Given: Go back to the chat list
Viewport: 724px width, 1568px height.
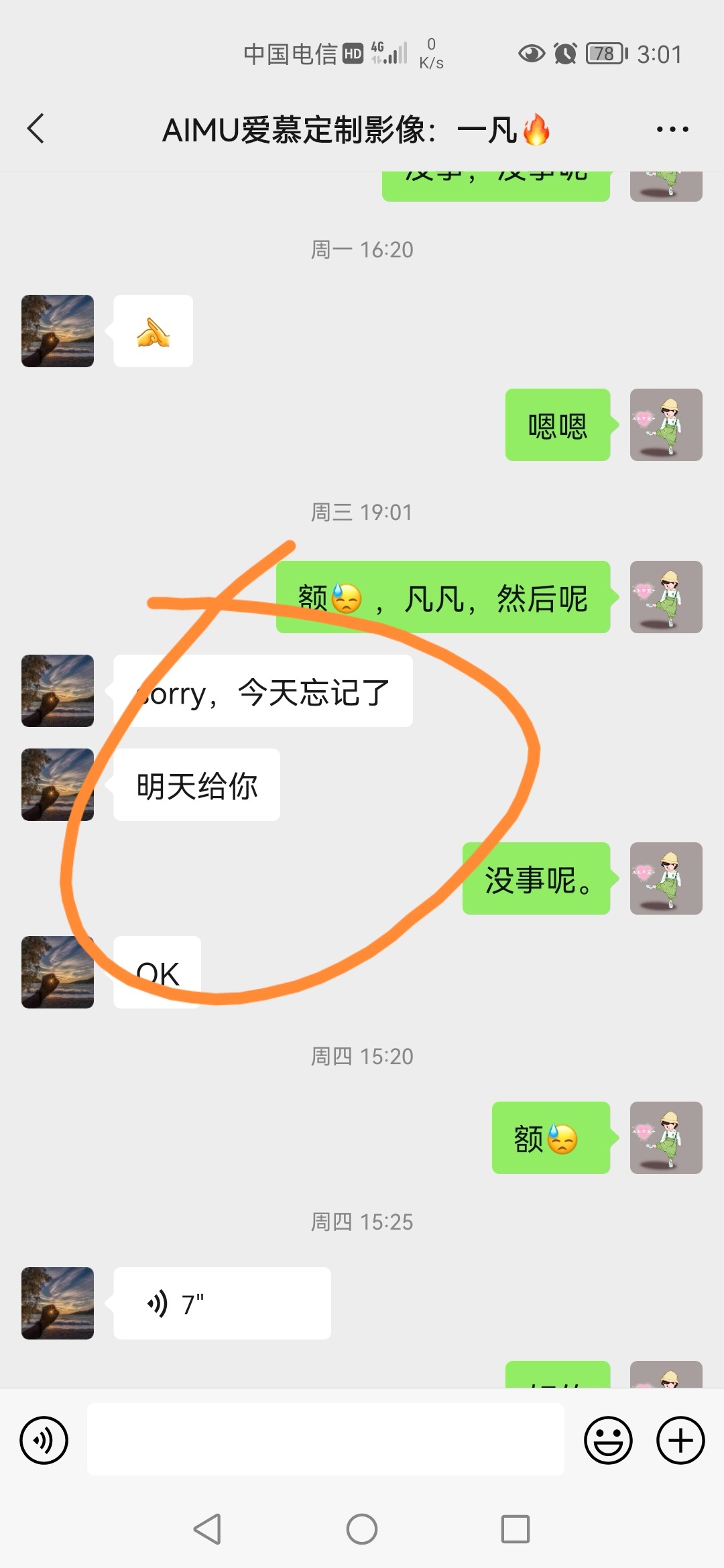Looking at the screenshot, I should [36, 129].
